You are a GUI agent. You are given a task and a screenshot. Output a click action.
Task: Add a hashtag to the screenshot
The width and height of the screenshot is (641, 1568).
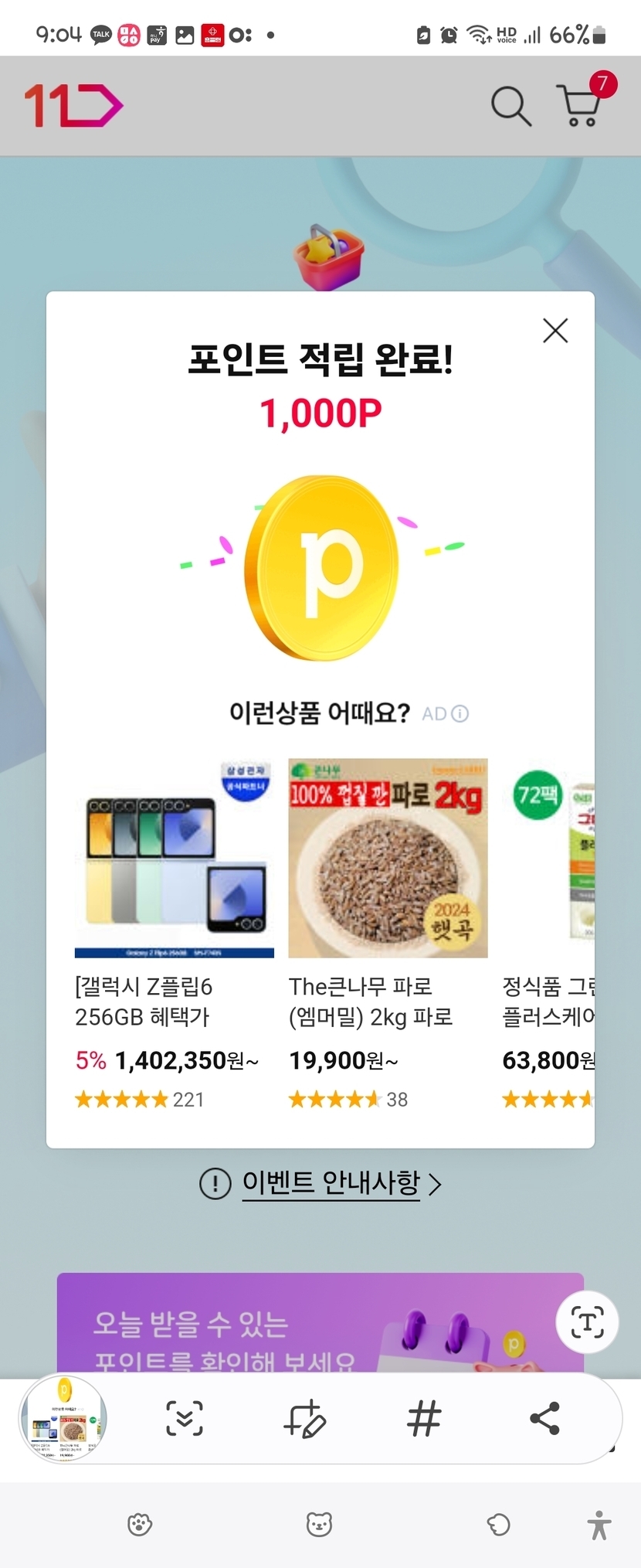pos(424,1418)
